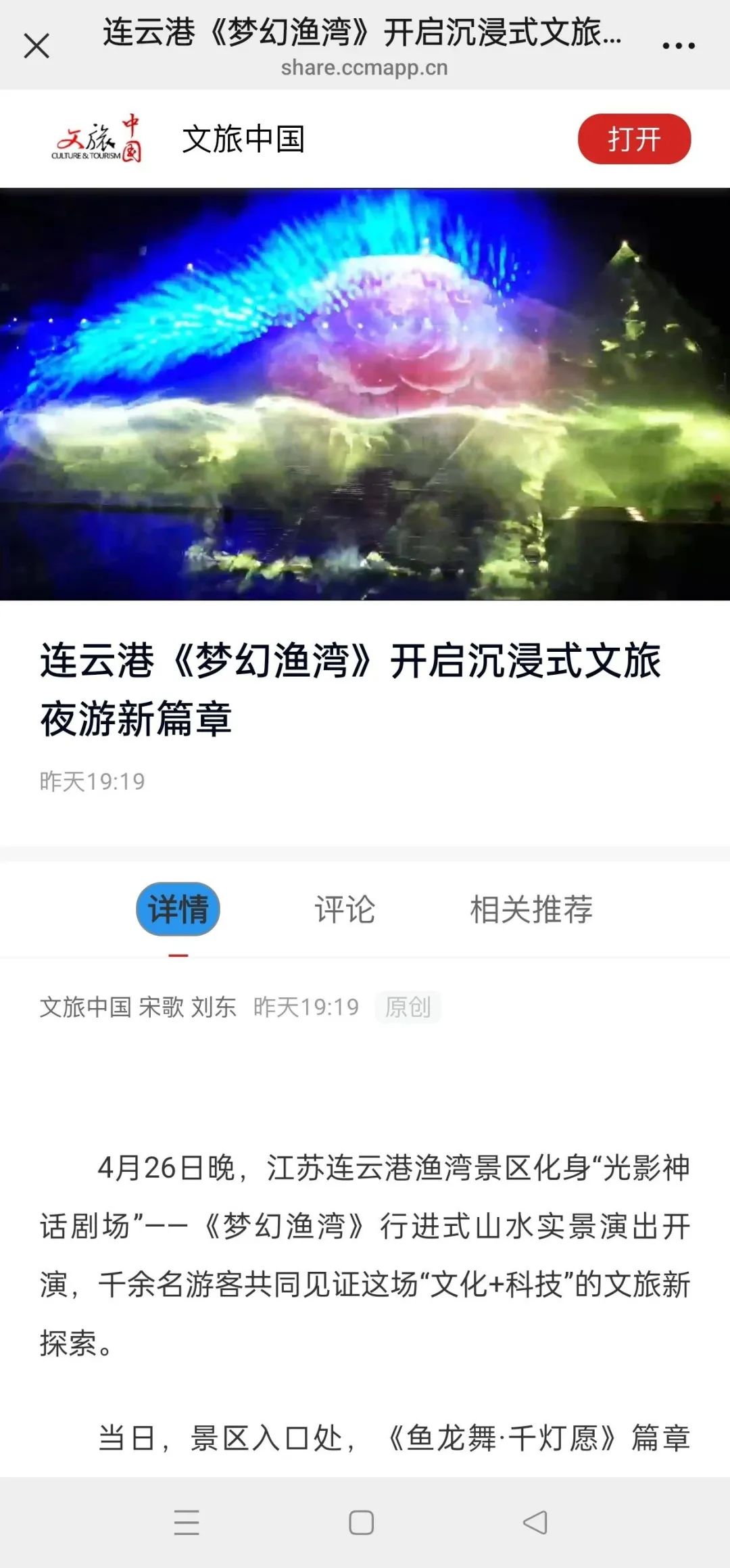The image size is (730, 1568).
Task: Go back with system back button
Action: point(535,1522)
